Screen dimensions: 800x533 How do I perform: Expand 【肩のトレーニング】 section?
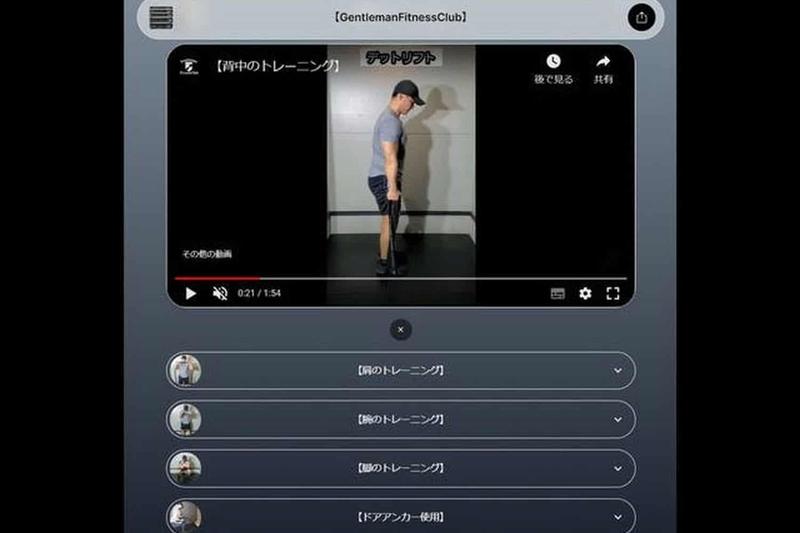[400, 370]
